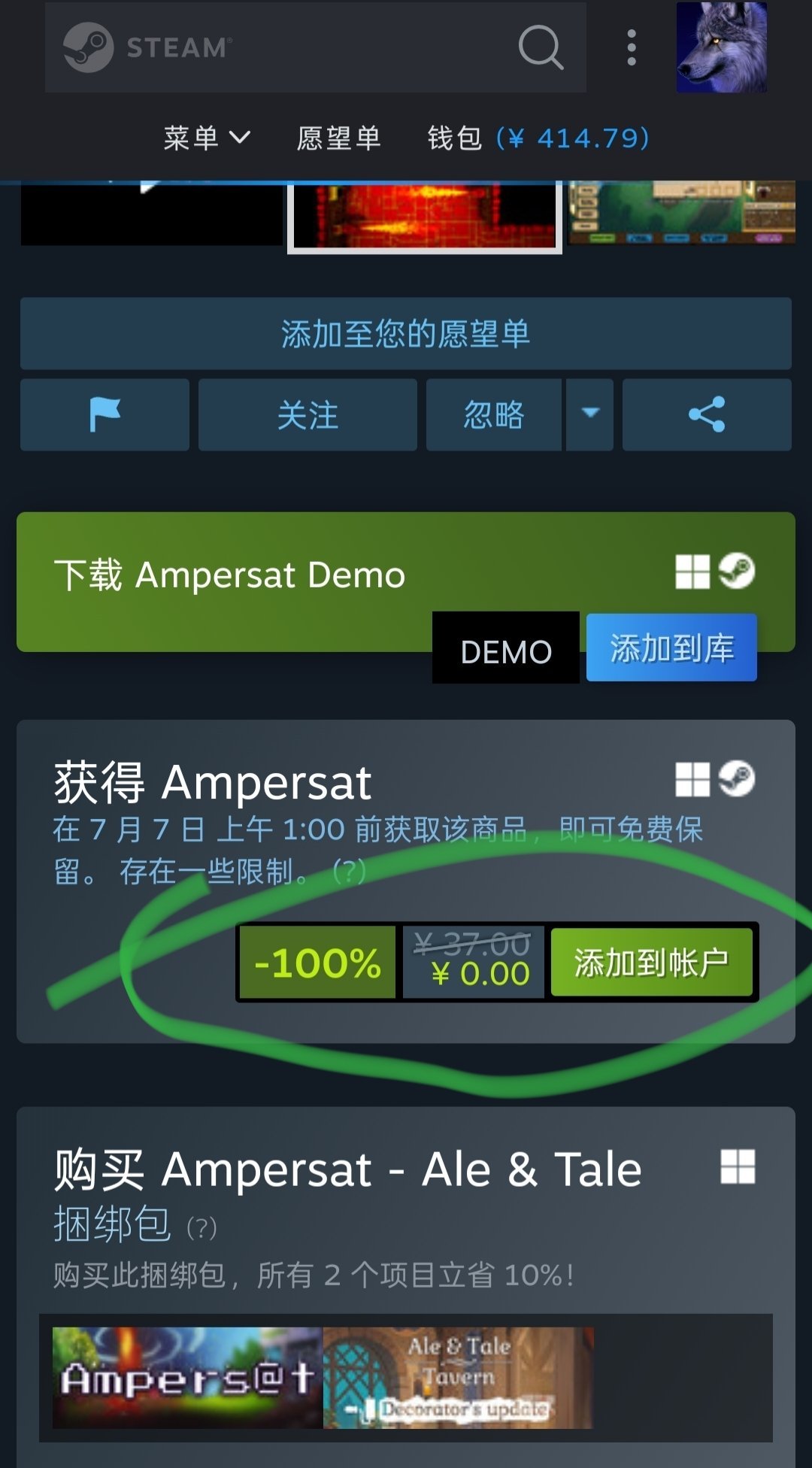812x1468 pixels.
Task: Open the Ale & Tale Tavern thumbnail
Action: click(458, 1378)
